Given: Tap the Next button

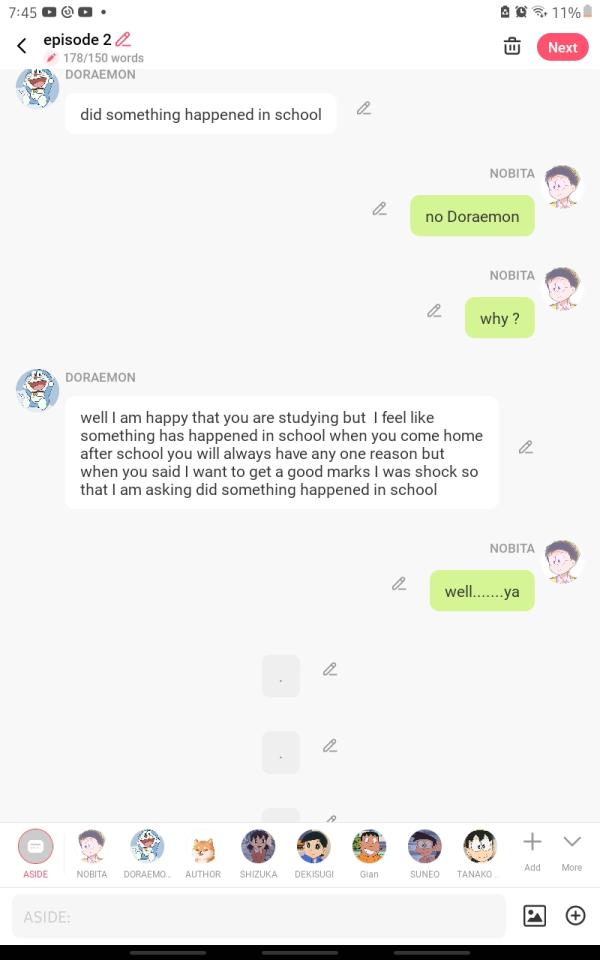Looking at the screenshot, I should [562, 47].
